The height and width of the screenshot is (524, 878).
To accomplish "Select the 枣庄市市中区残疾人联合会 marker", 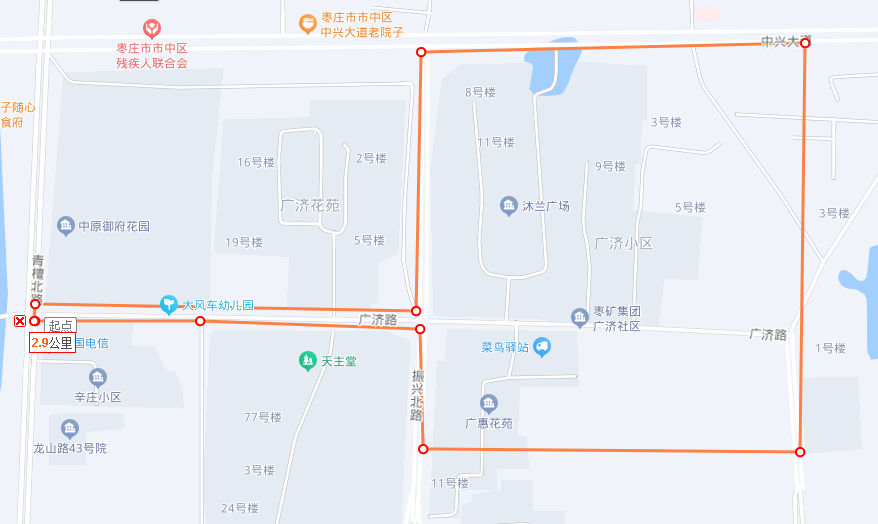I will (151, 28).
